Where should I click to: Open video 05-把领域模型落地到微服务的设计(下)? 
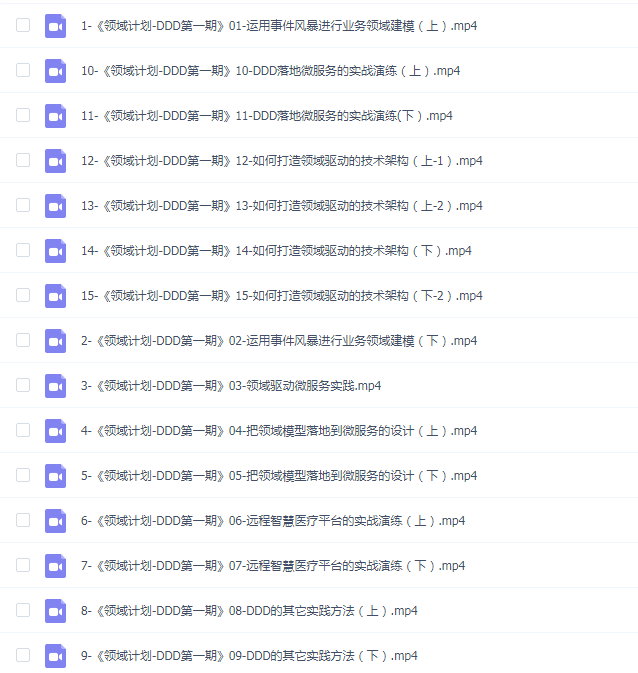coord(278,476)
